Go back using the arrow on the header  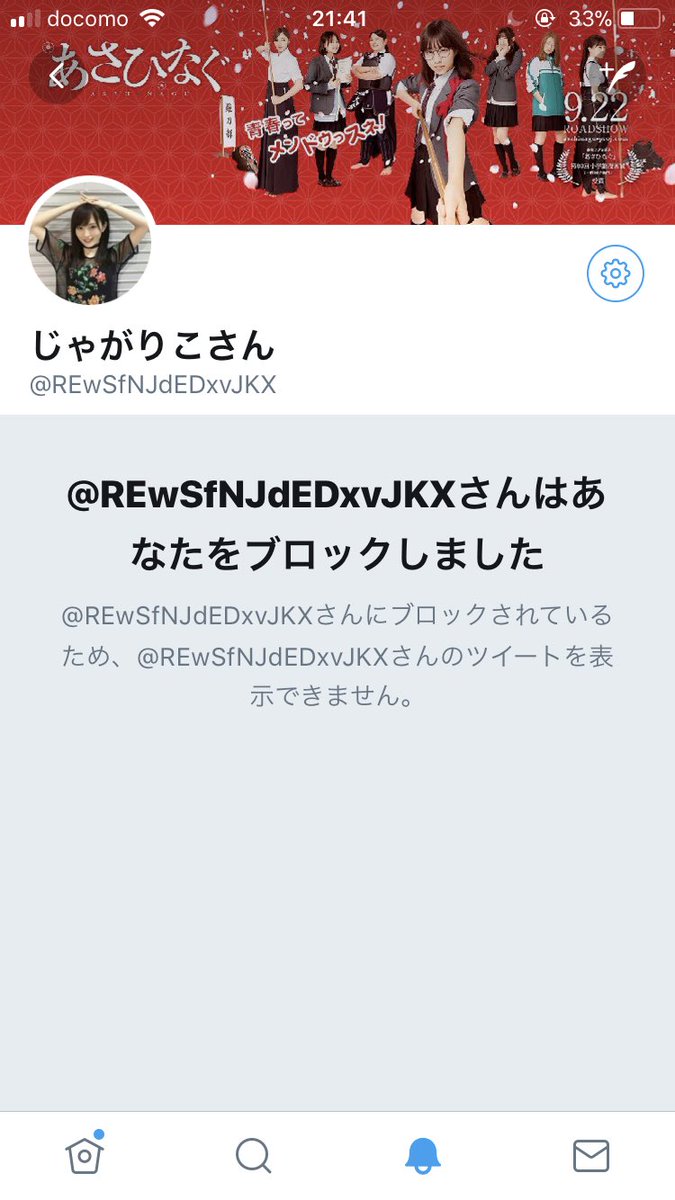click(57, 77)
